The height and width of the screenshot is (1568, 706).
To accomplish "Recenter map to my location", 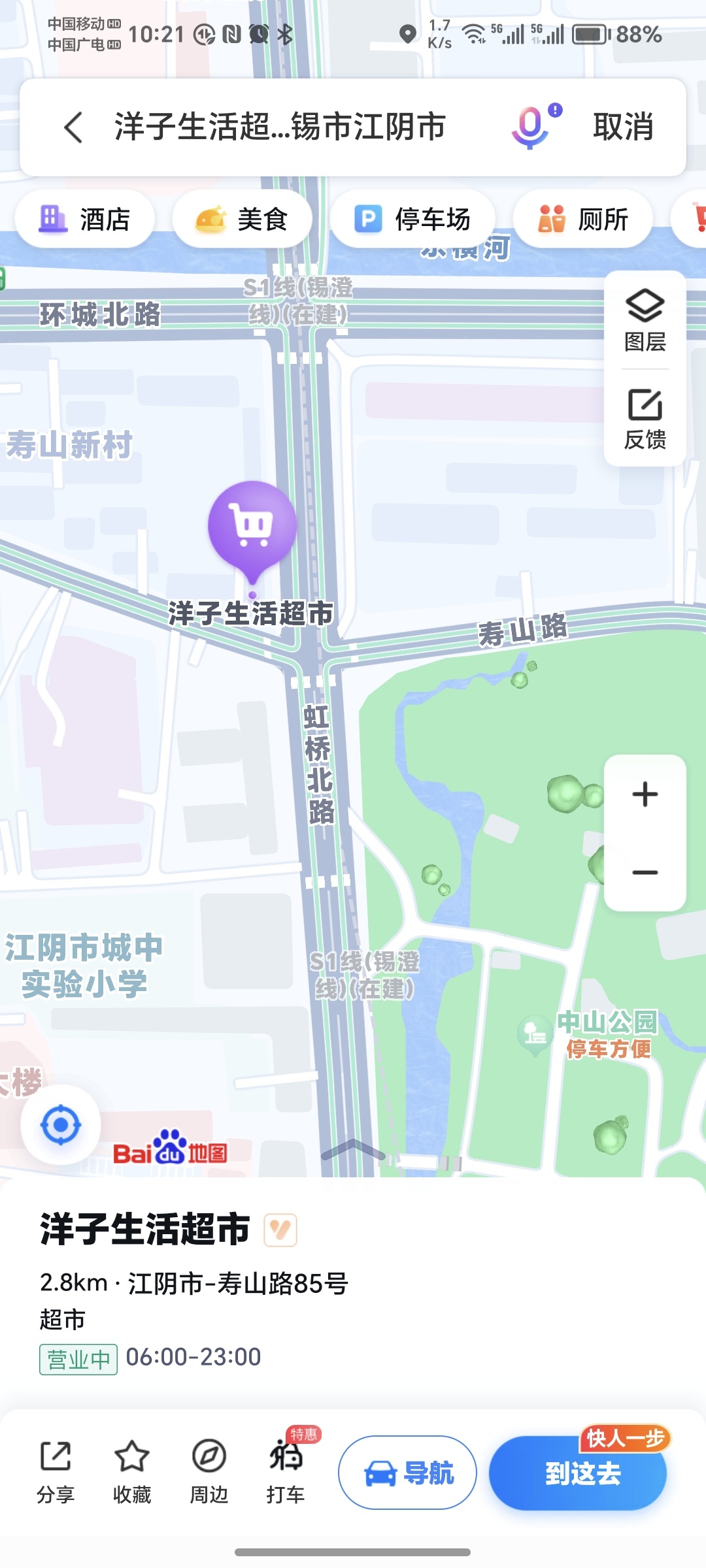I will [x=61, y=1125].
